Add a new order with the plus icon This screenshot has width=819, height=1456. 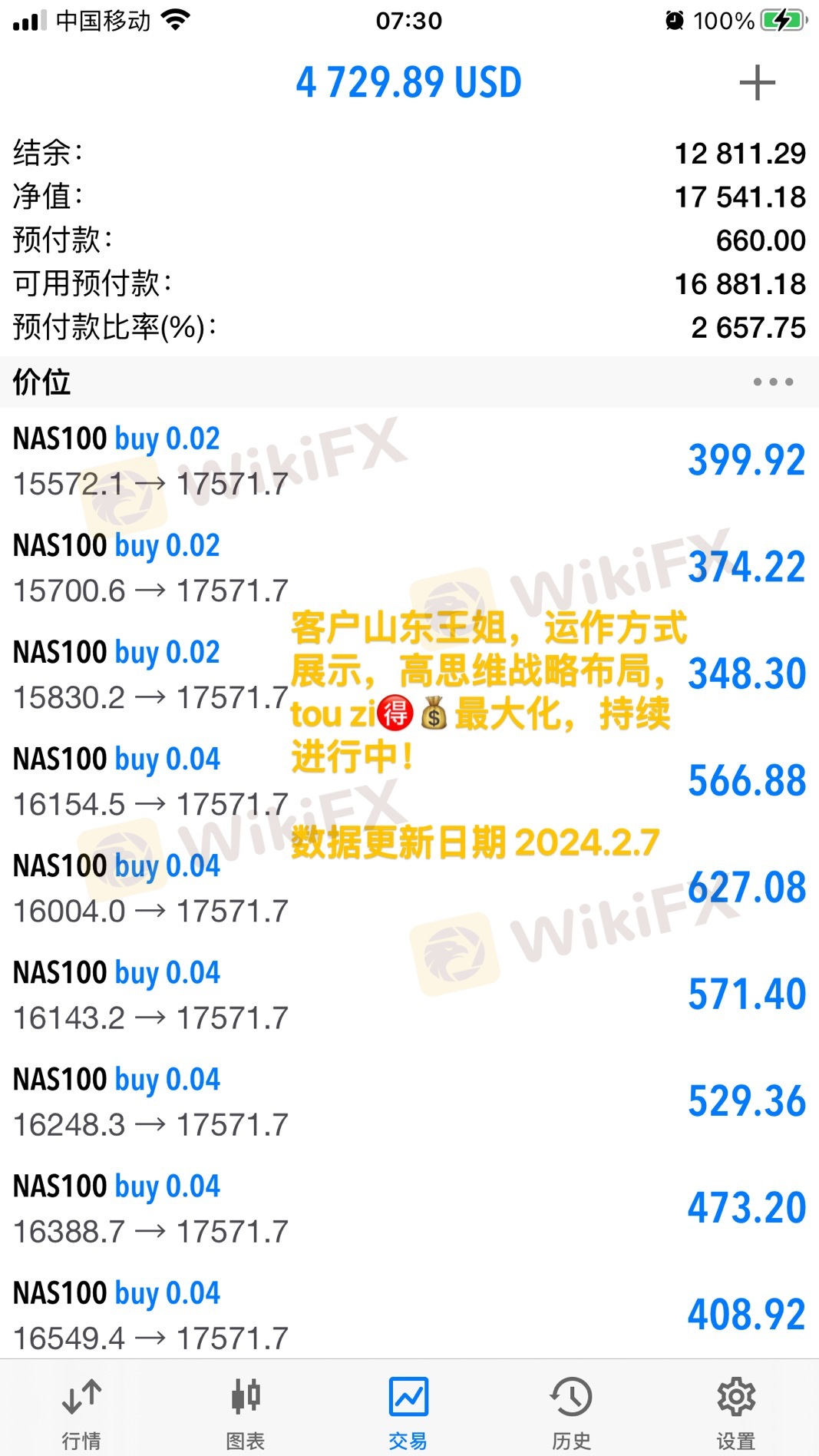pos(757,83)
